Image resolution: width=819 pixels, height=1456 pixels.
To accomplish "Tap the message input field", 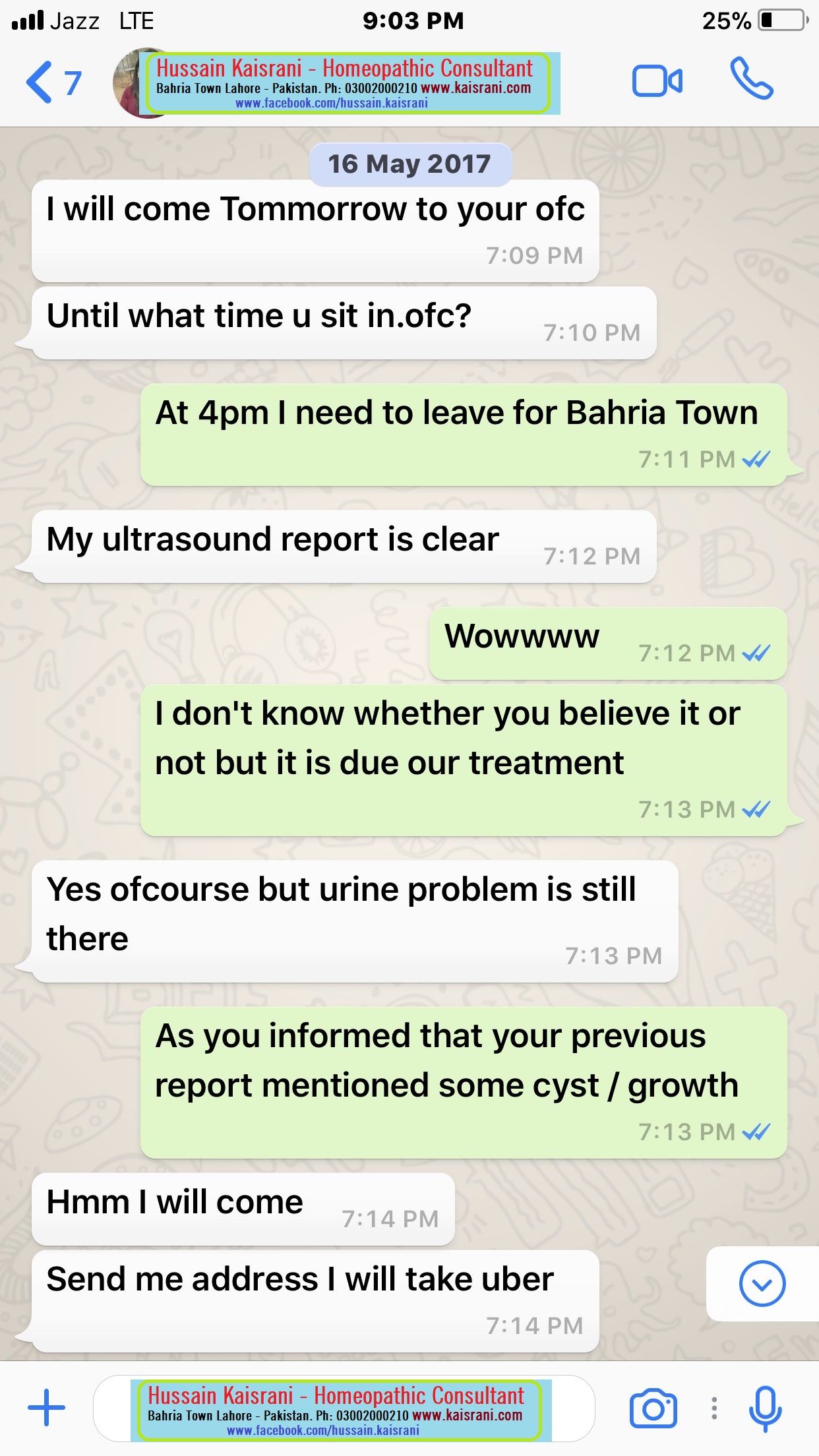I will pyautogui.click(x=343, y=1409).
